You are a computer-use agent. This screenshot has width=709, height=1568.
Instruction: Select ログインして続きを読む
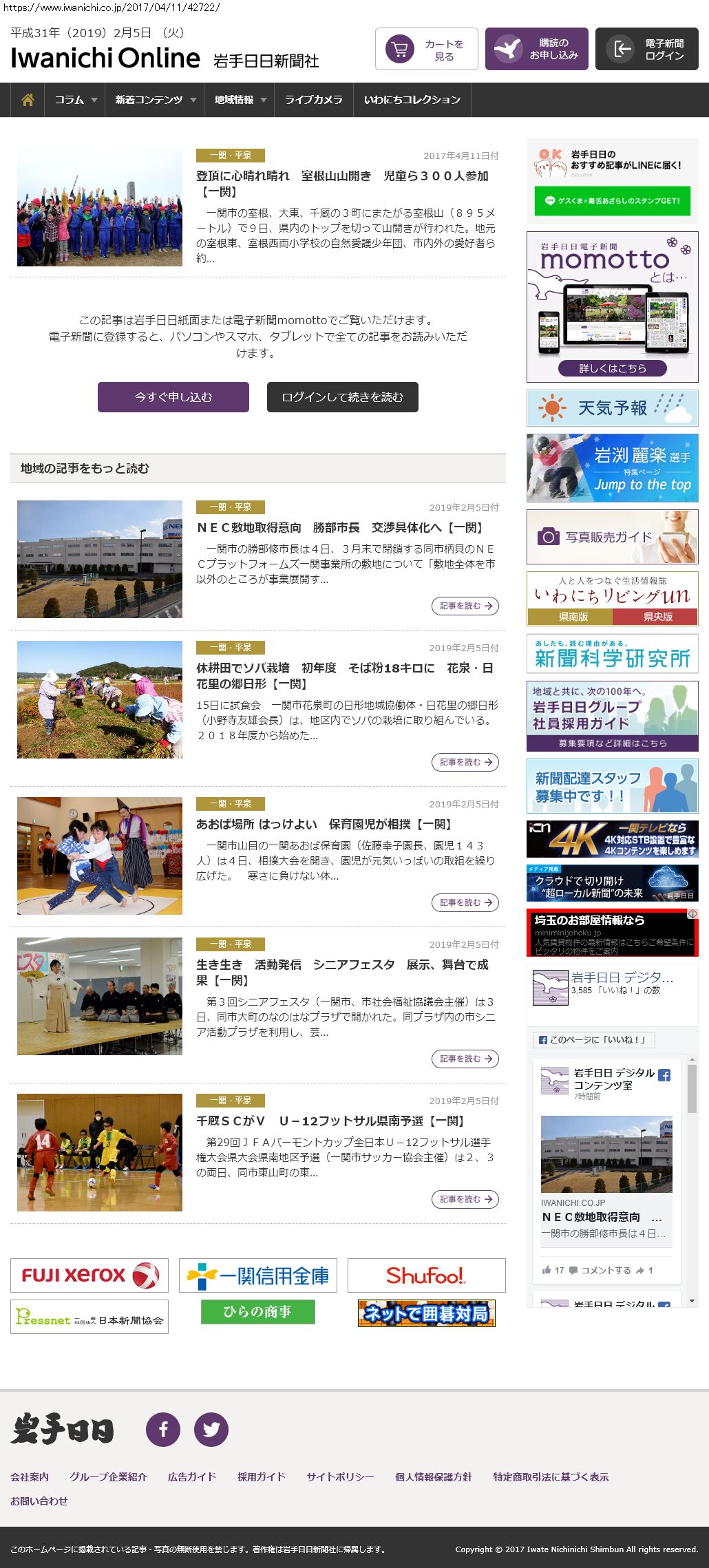pos(342,397)
